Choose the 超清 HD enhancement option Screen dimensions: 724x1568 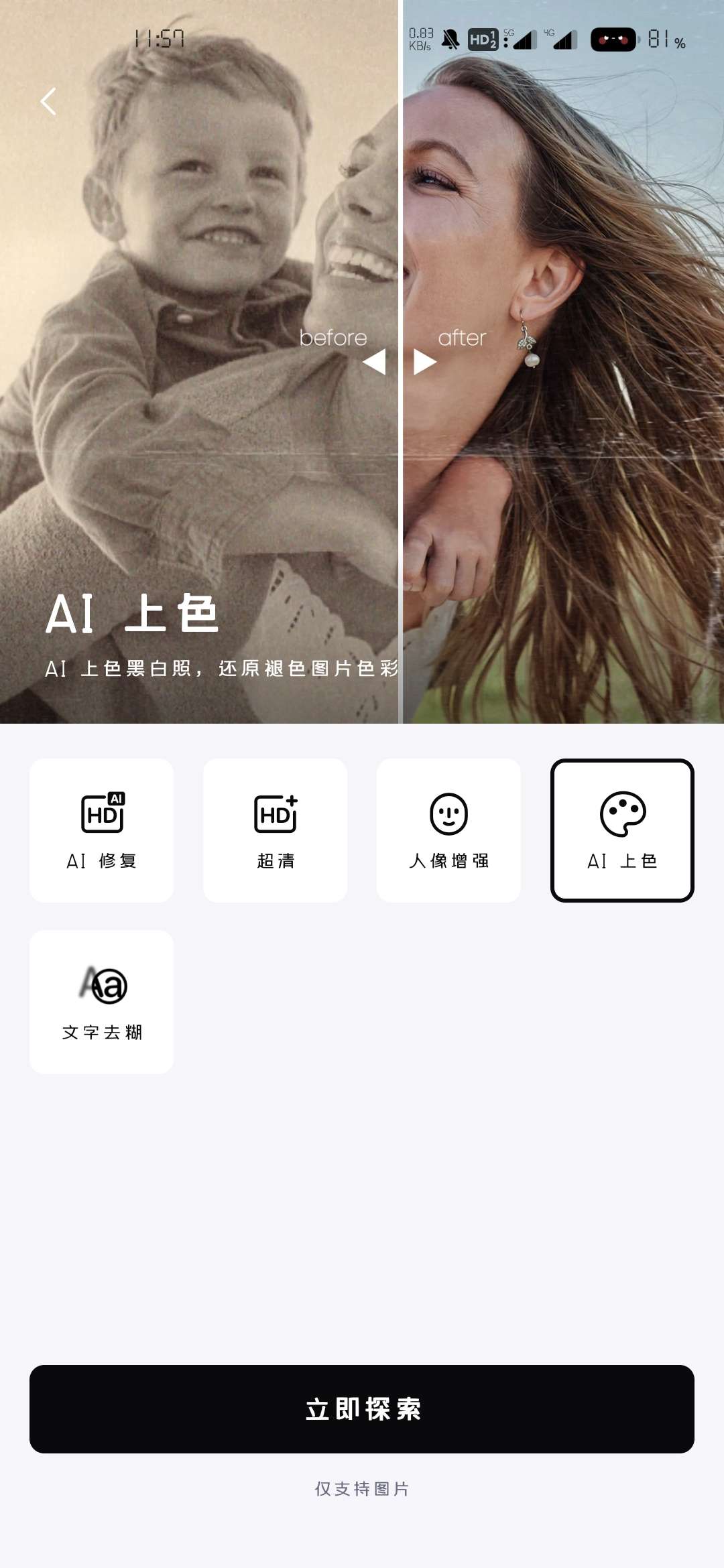coord(275,830)
